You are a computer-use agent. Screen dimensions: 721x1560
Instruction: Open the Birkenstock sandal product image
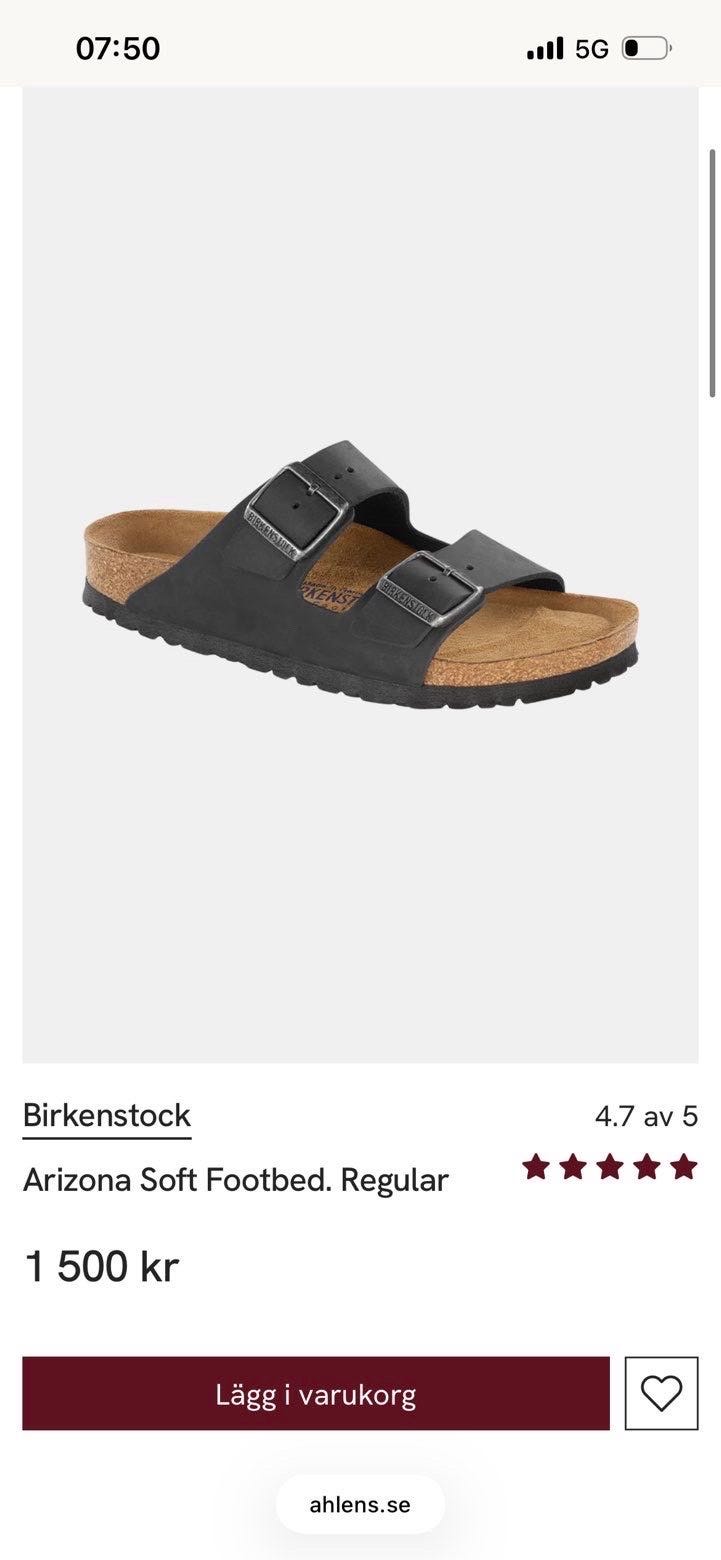click(x=360, y=574)
